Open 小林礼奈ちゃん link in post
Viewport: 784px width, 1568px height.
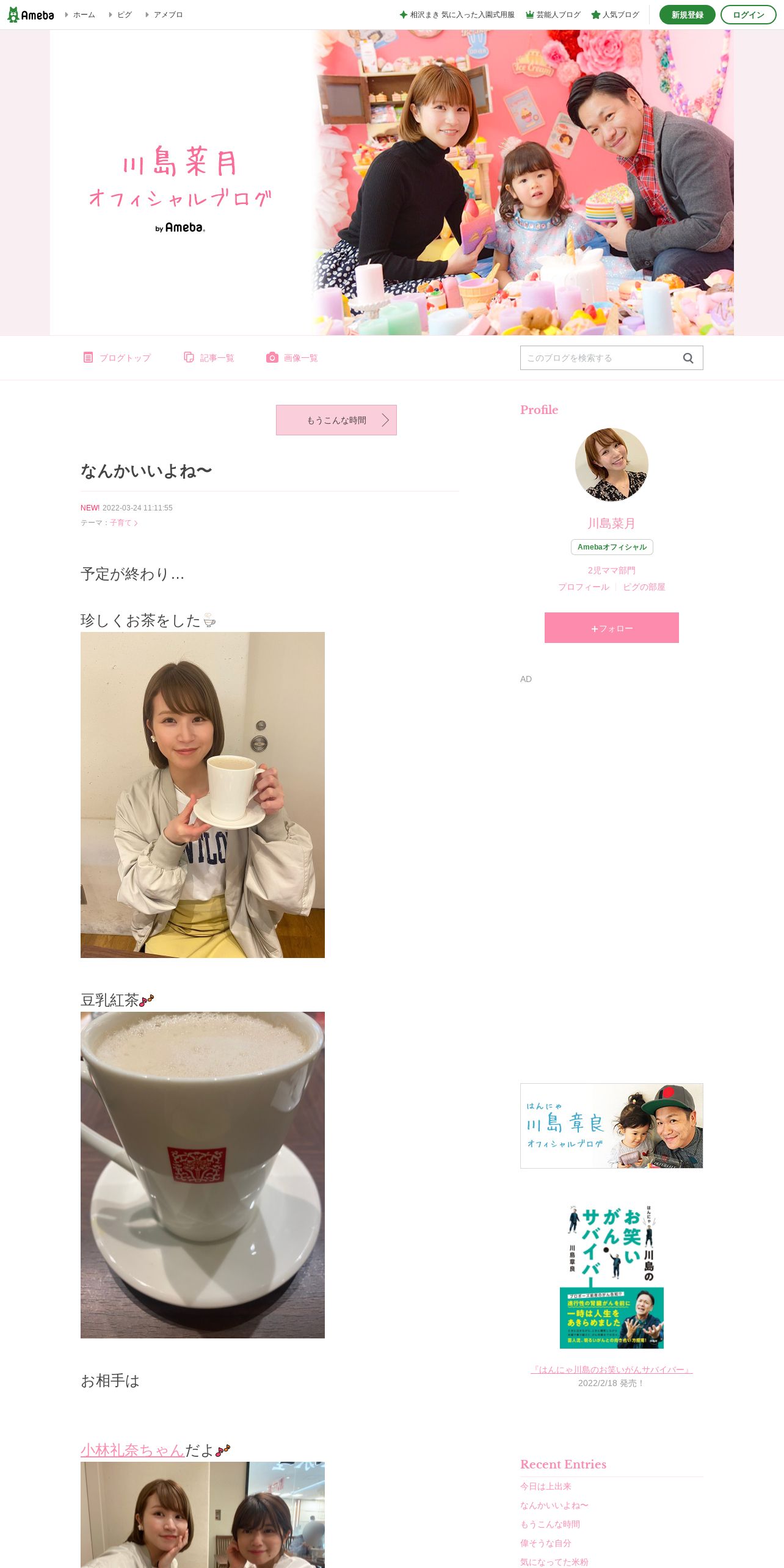coord(132,1450)
